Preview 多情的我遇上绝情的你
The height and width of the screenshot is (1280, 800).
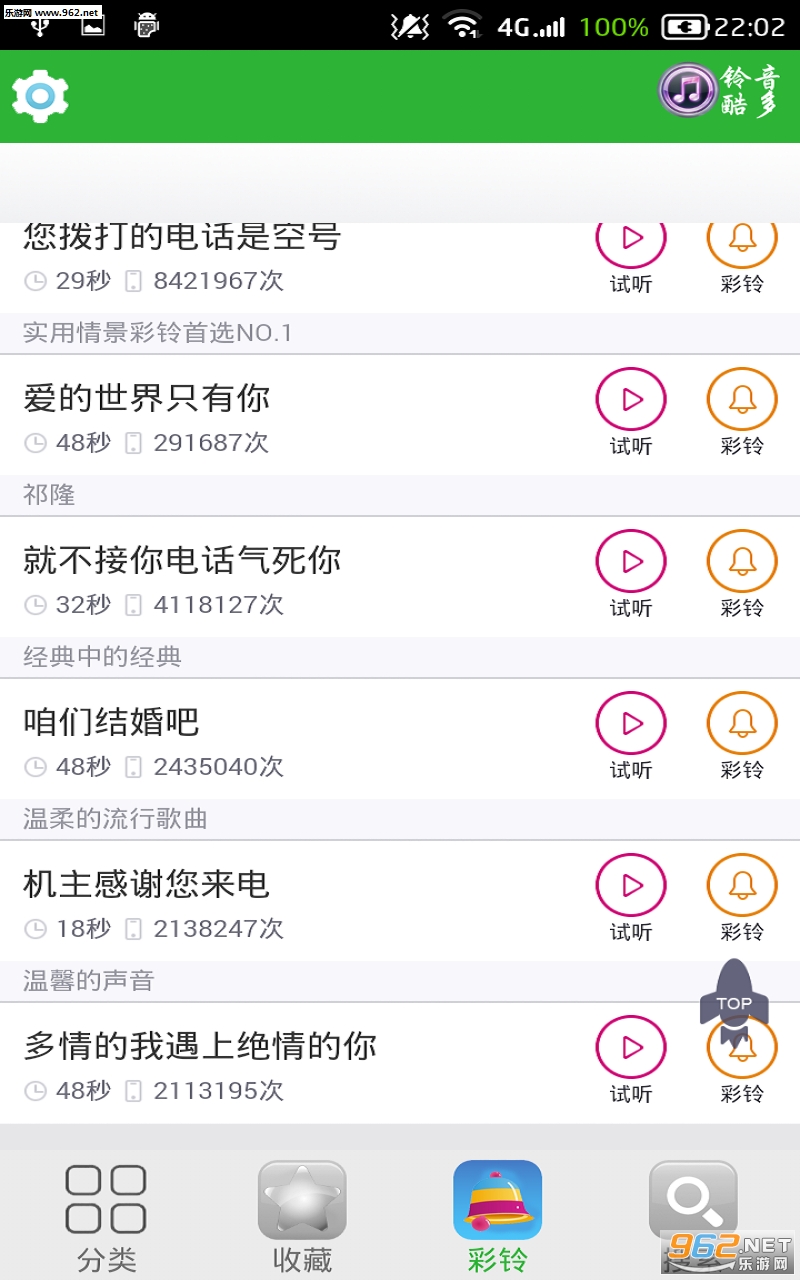631,1049
